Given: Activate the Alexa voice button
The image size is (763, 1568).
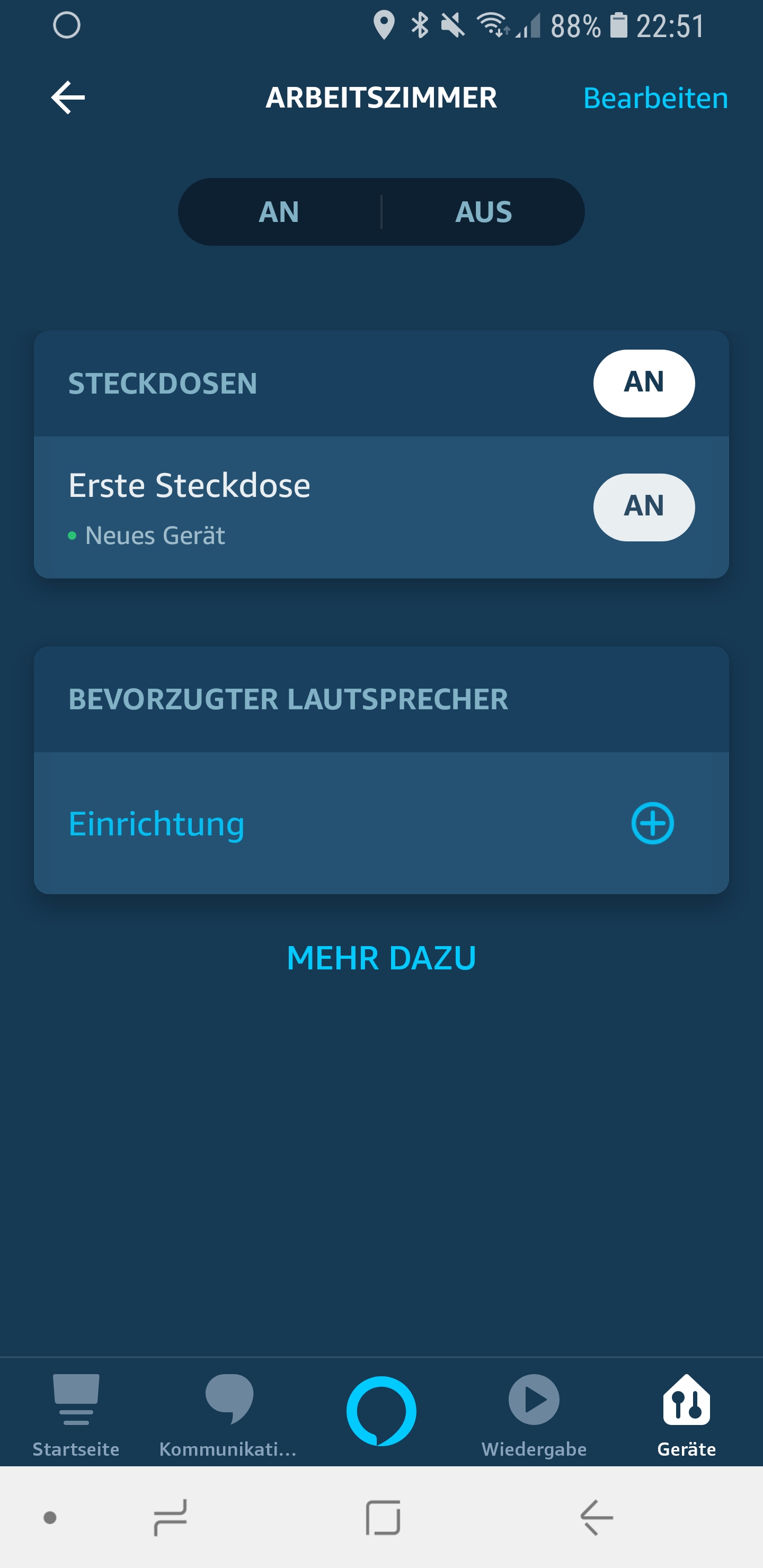Looking at the screenshot, I should [x=381, y=1410].
